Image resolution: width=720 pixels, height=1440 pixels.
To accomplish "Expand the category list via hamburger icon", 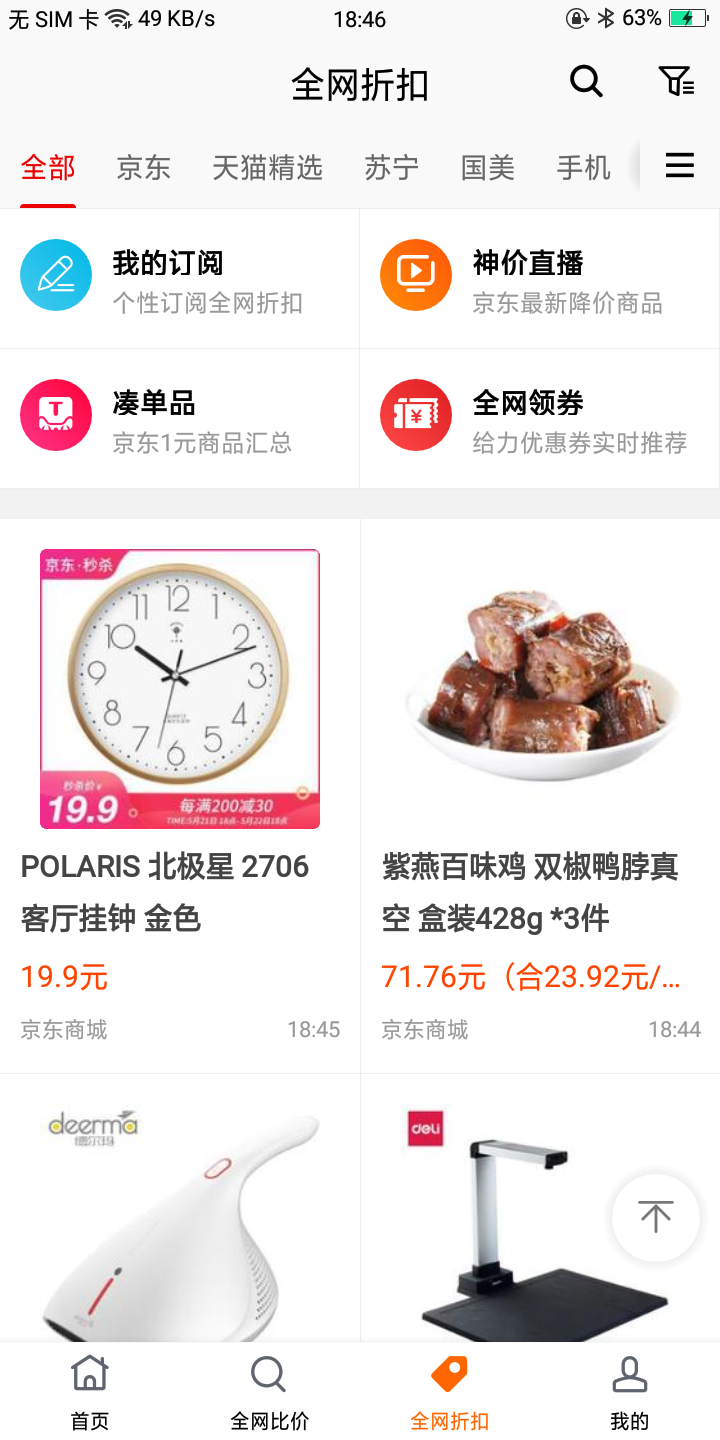I will point(679,166).
